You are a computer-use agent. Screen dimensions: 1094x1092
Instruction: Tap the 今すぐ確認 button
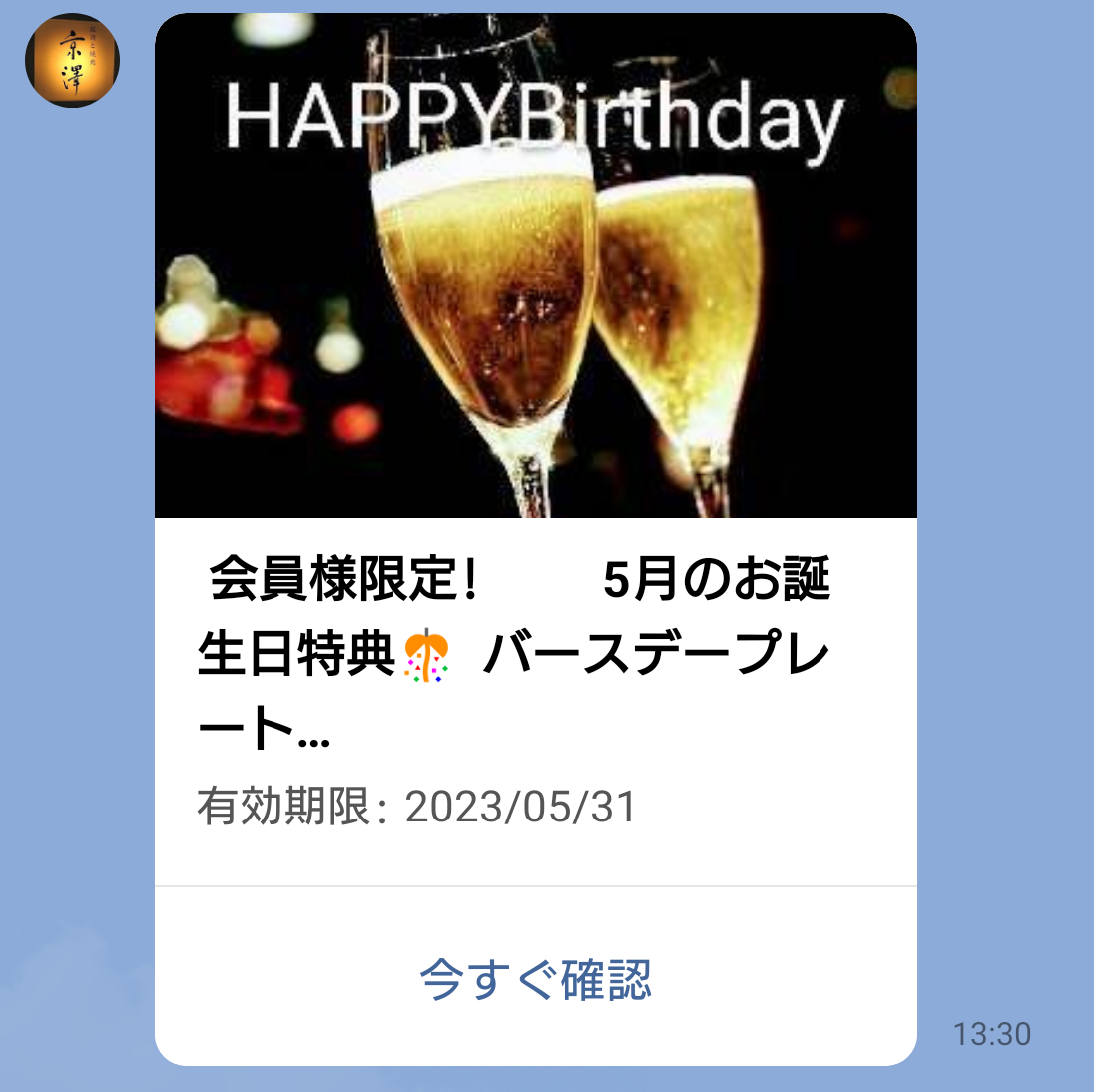535,979
